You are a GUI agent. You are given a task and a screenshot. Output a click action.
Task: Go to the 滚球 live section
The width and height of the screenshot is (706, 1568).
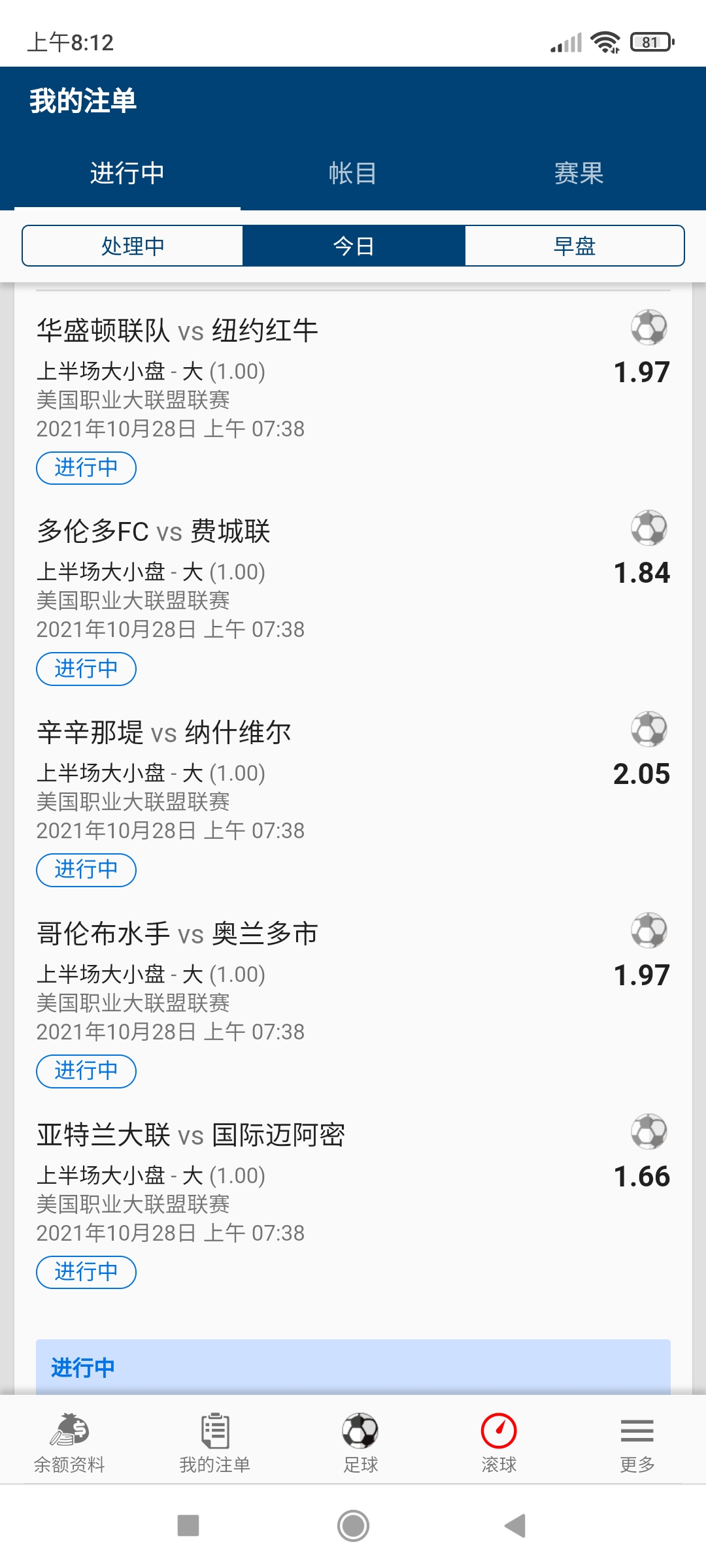[x=499, y=1443]
